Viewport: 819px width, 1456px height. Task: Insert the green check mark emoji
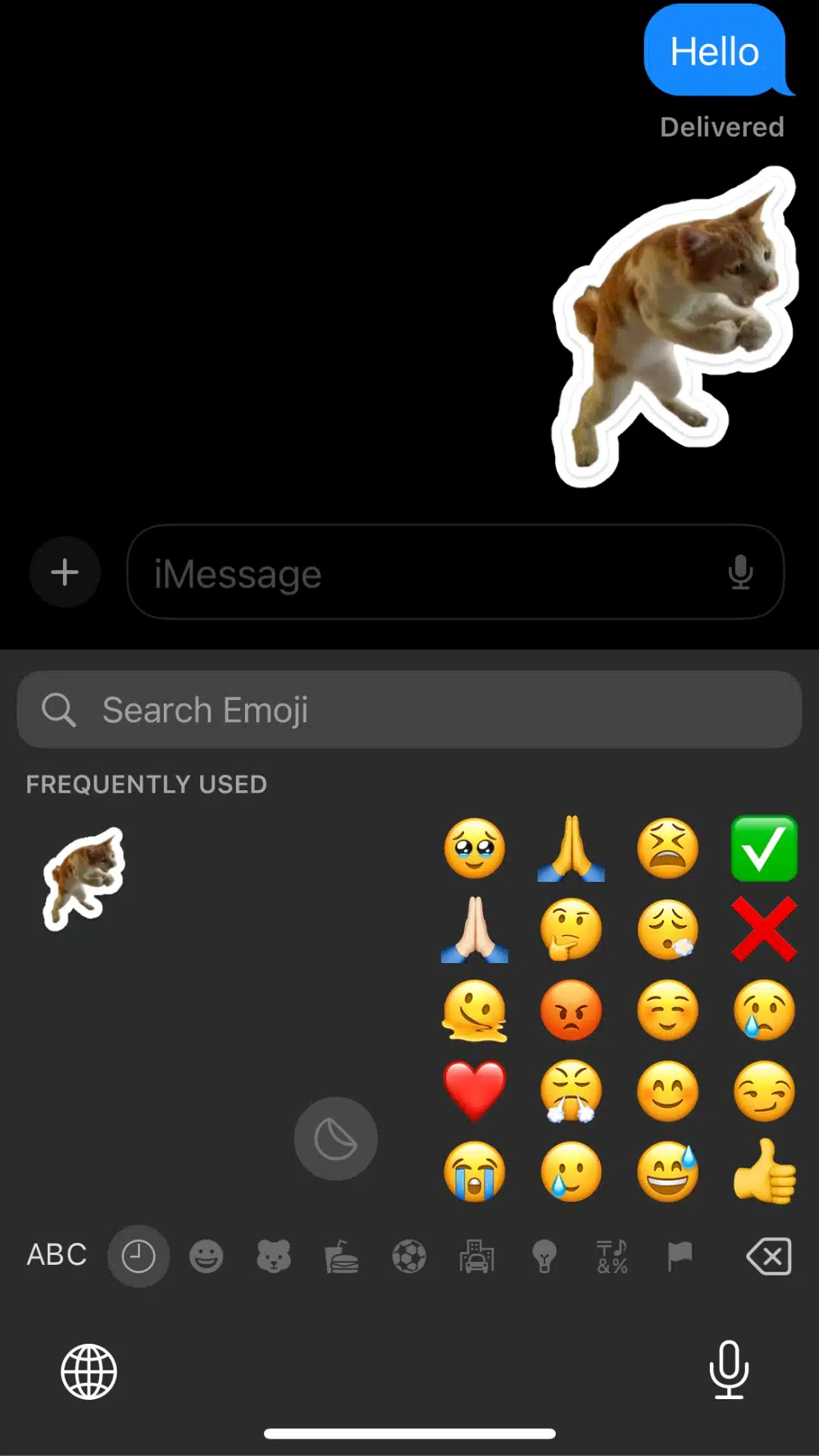[x=764, y=849]
